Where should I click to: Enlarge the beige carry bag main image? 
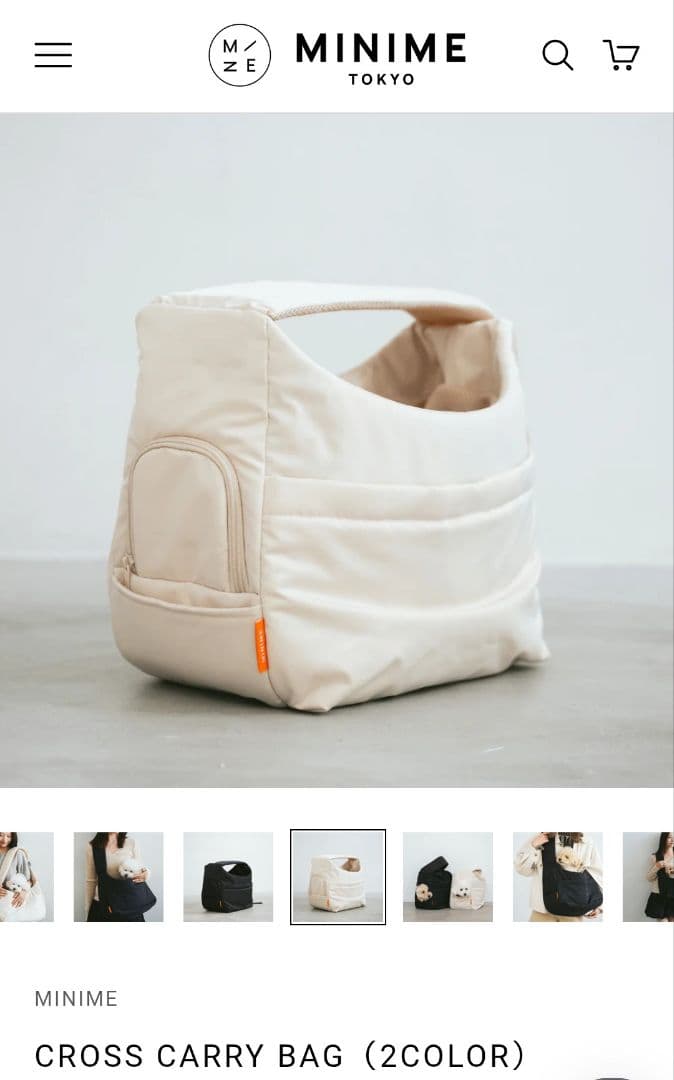tap(337, 450)
